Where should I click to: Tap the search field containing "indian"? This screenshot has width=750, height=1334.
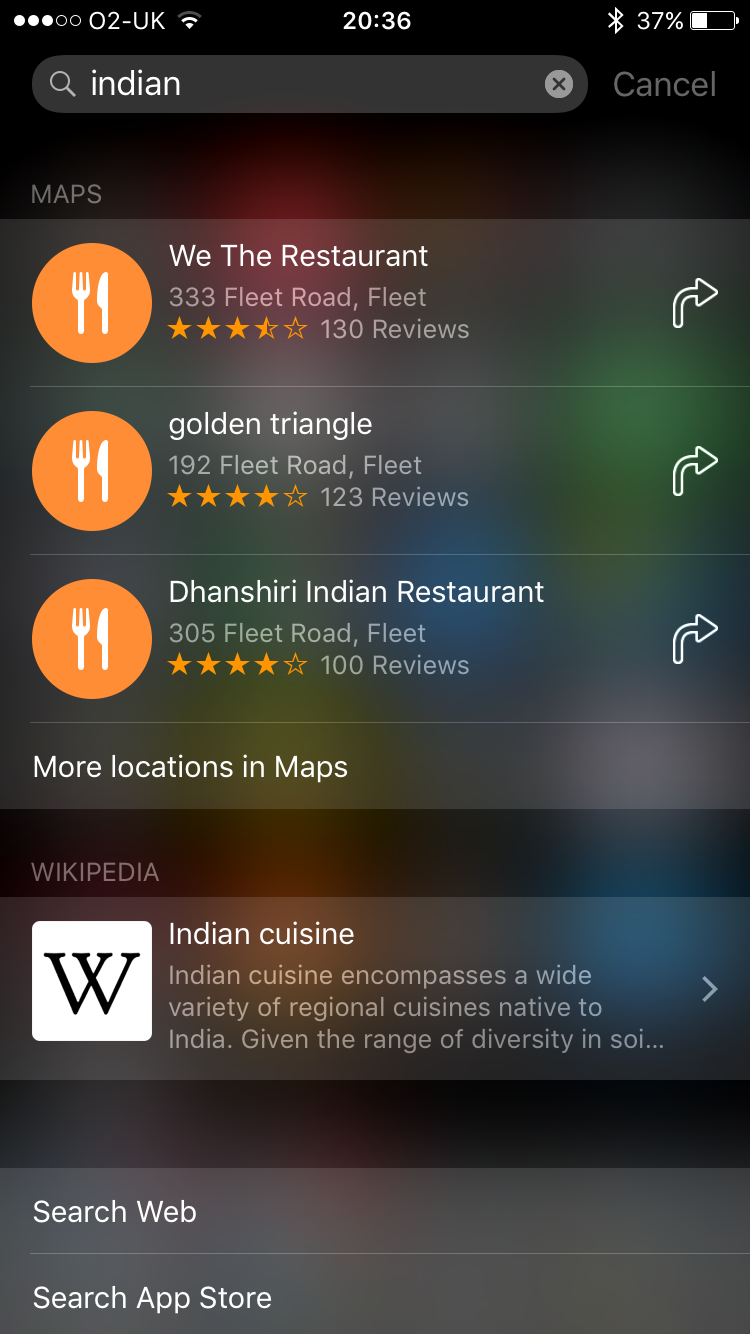(300, 84)
